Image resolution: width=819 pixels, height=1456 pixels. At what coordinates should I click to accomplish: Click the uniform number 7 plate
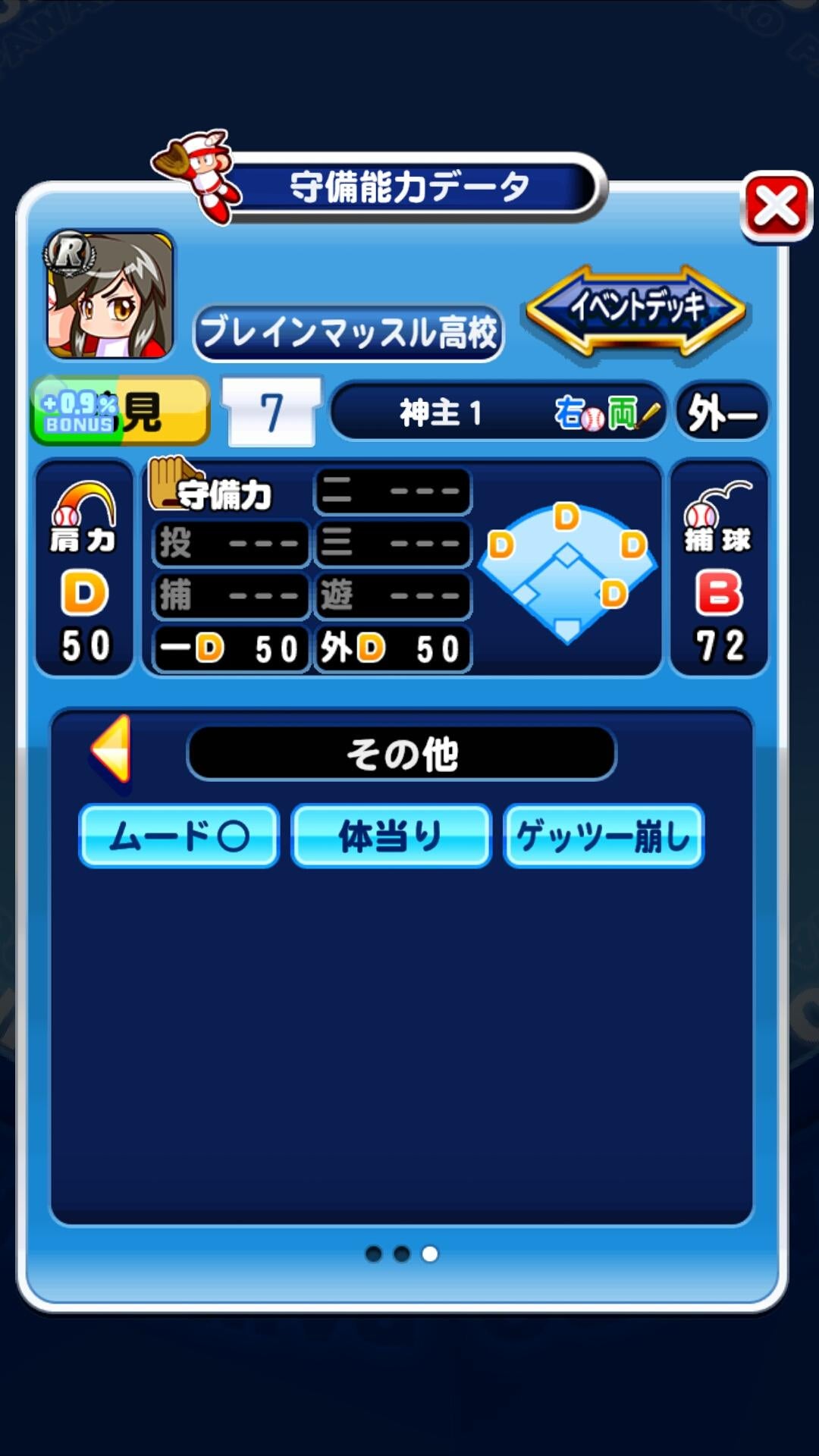pyautogui.click(x=271, y=409)
